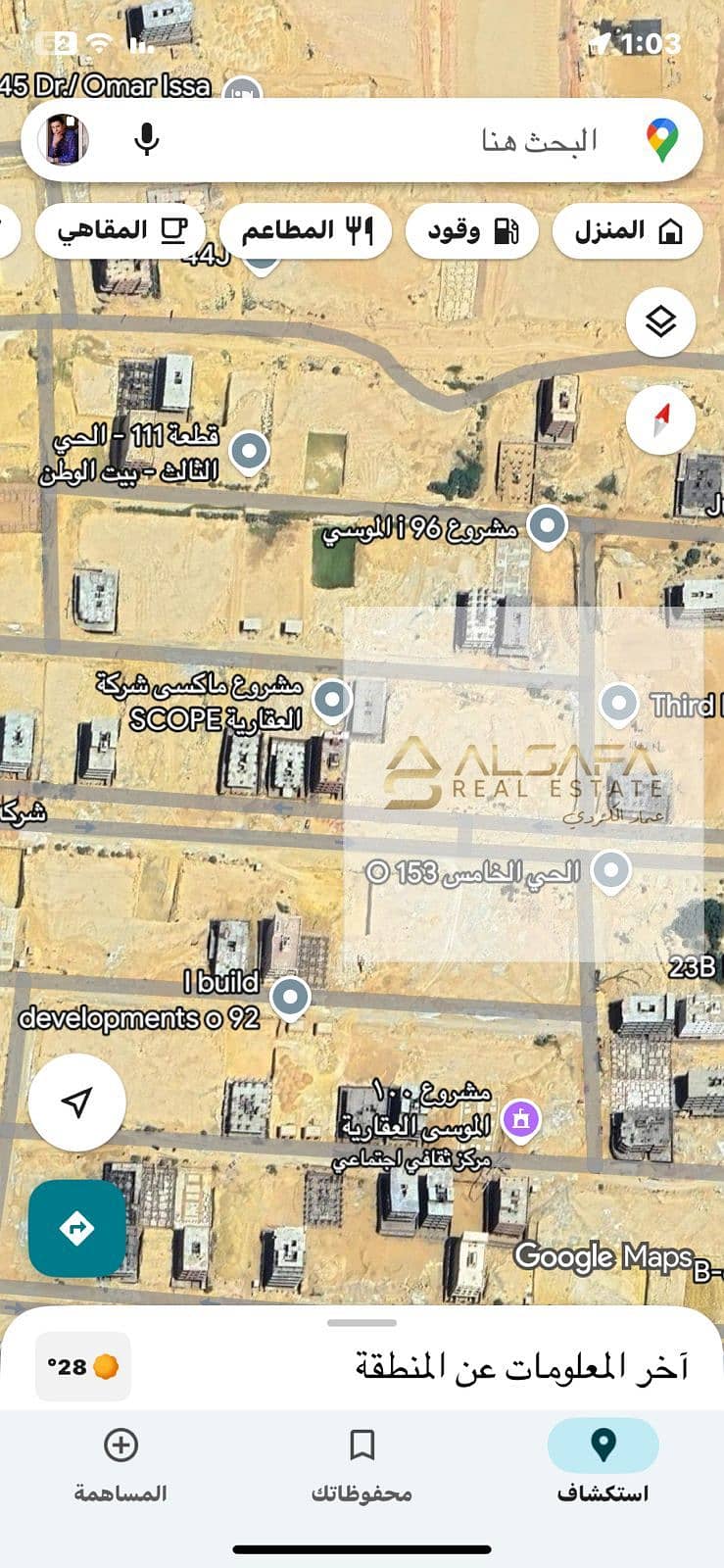Open the الحي الخامس 153 map pin

[x=611, y=869]
